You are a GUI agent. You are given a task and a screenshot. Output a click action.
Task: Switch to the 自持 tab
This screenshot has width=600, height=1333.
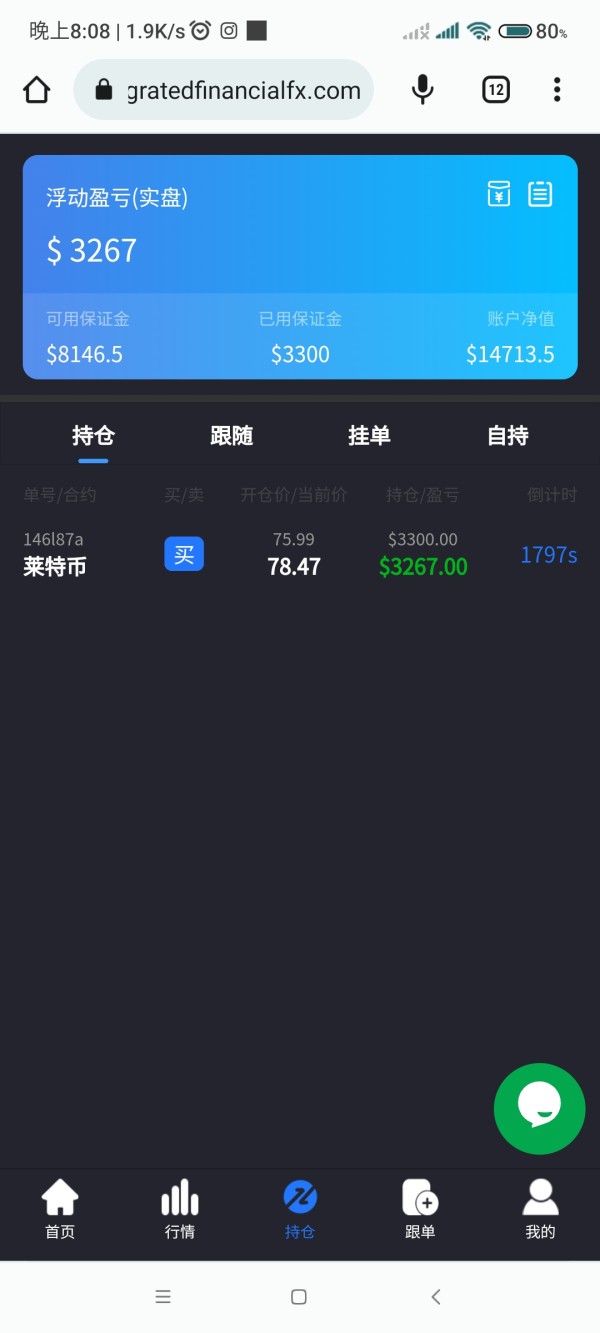(507, 436)
